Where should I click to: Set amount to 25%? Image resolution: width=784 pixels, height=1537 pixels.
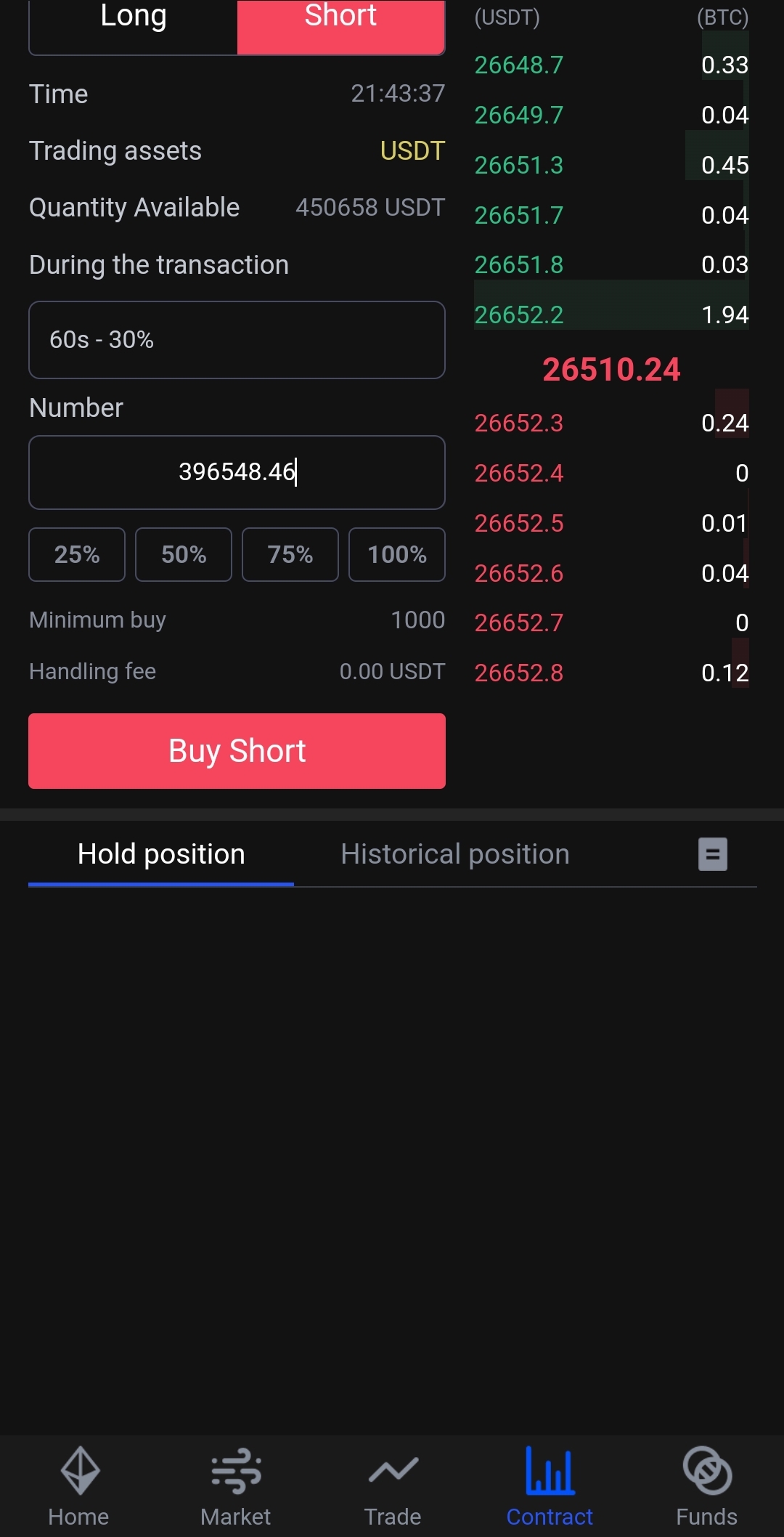(77, 555)
